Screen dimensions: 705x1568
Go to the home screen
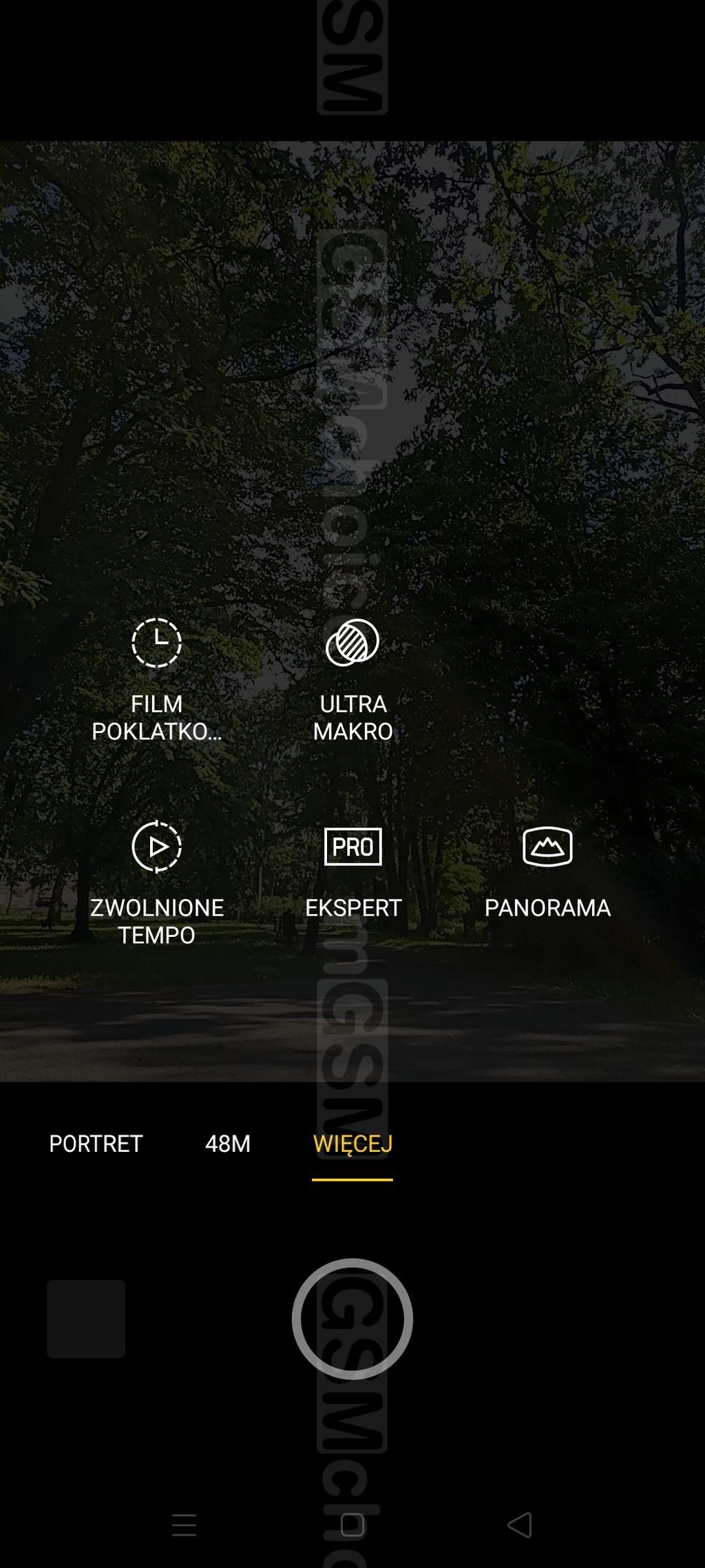(x=352, y=1525)
